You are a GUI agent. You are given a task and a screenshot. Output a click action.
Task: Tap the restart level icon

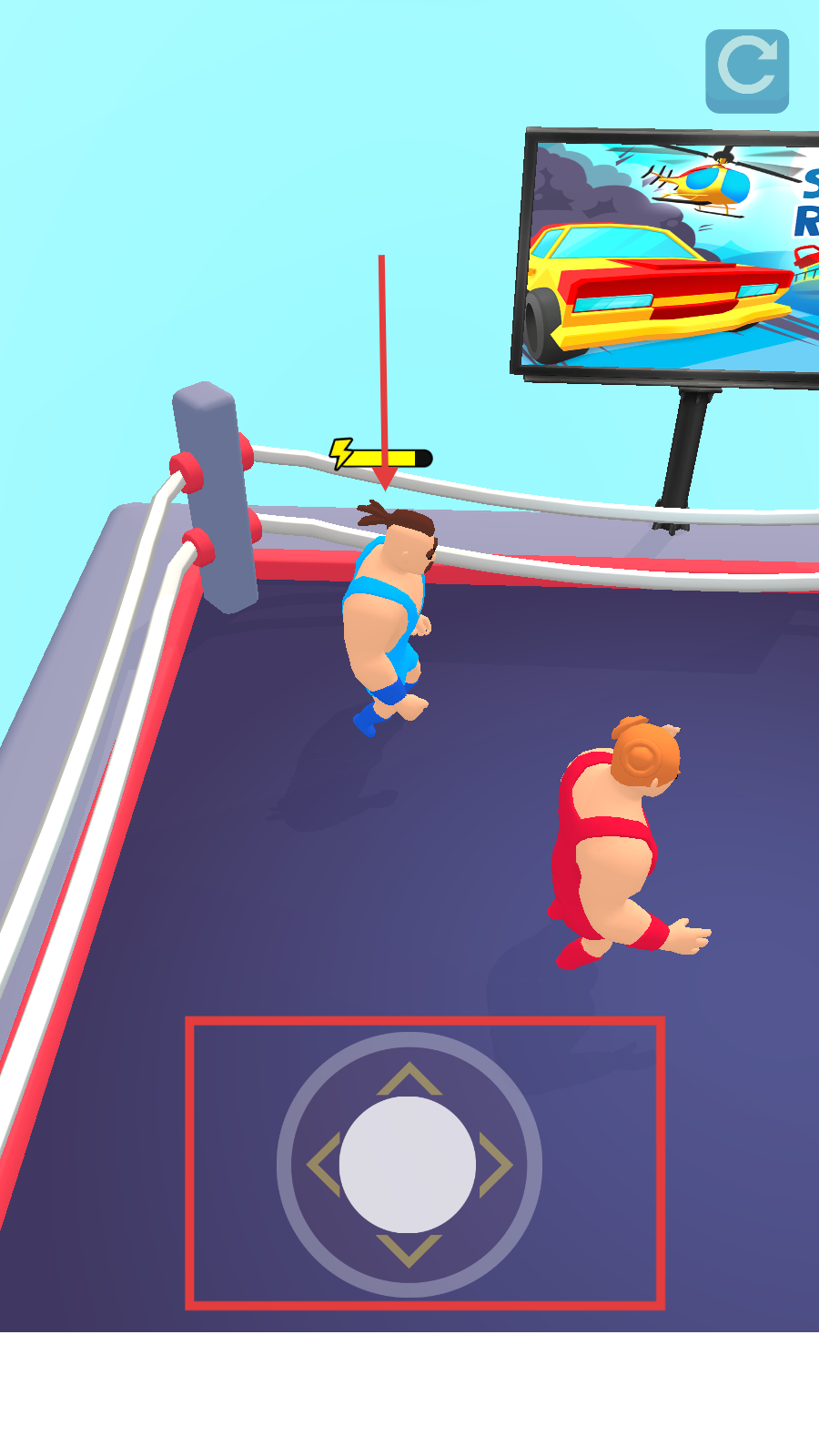[x=747, y=71]
